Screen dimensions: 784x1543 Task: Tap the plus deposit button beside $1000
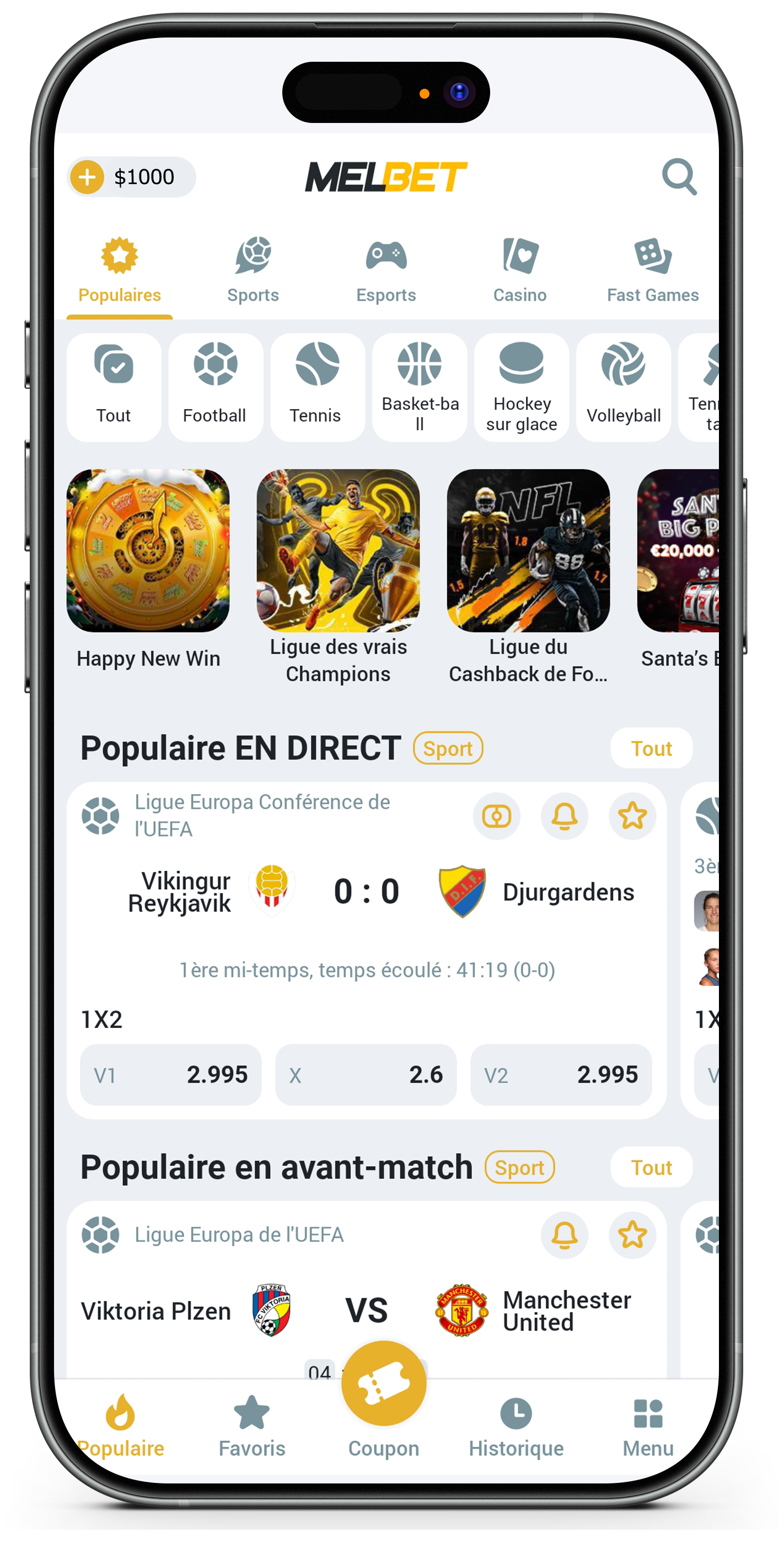point(88,178)
